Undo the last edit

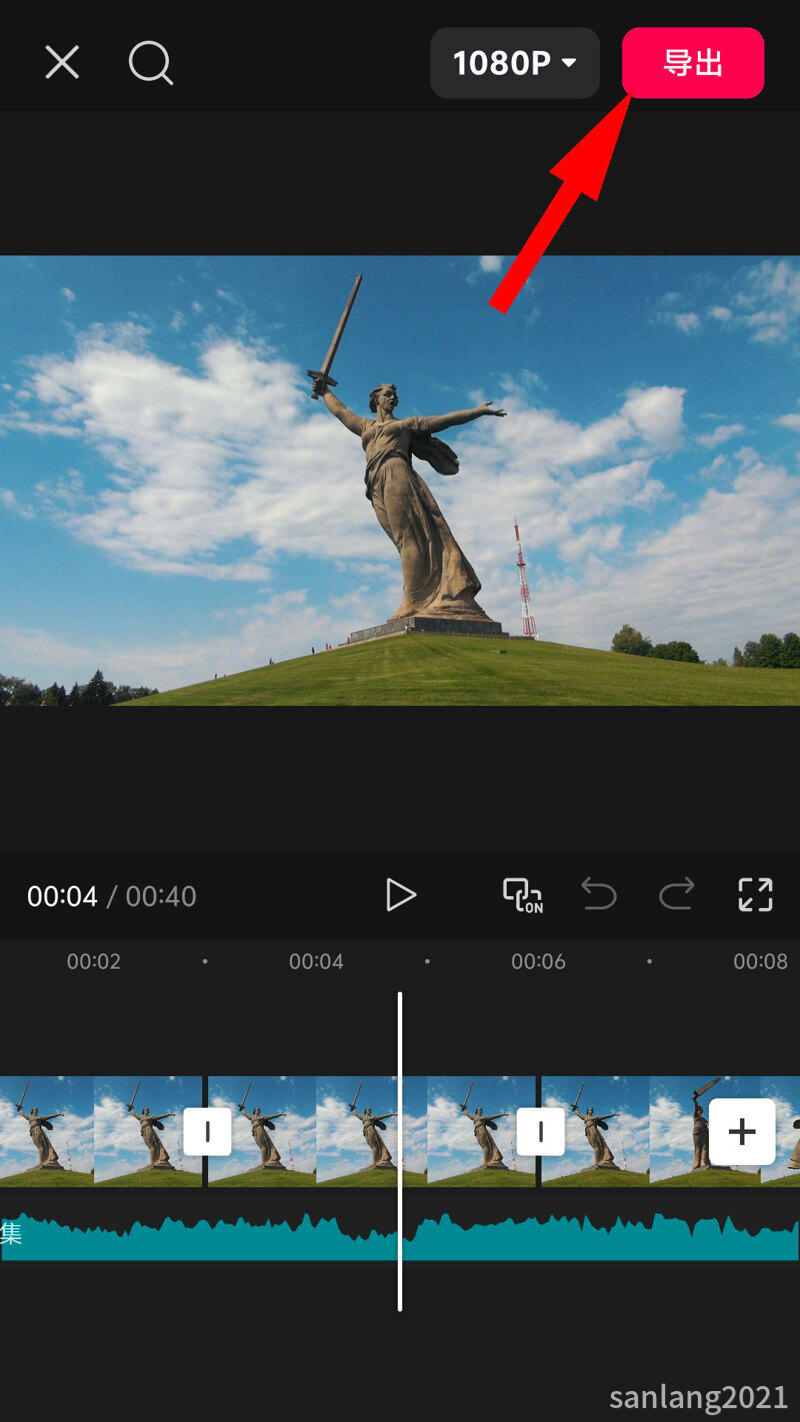point(599,895)
